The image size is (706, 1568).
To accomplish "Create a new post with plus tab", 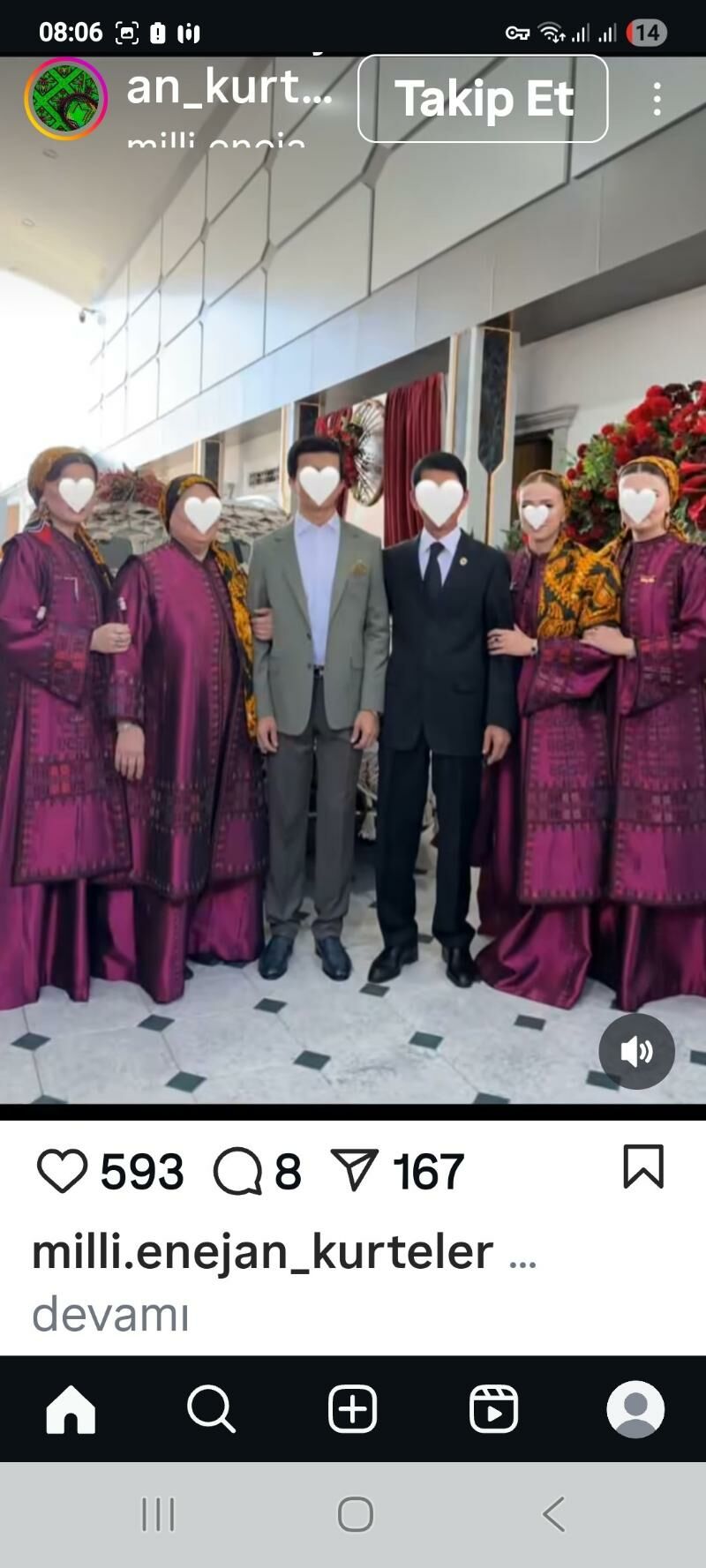I will point(353,1409).
